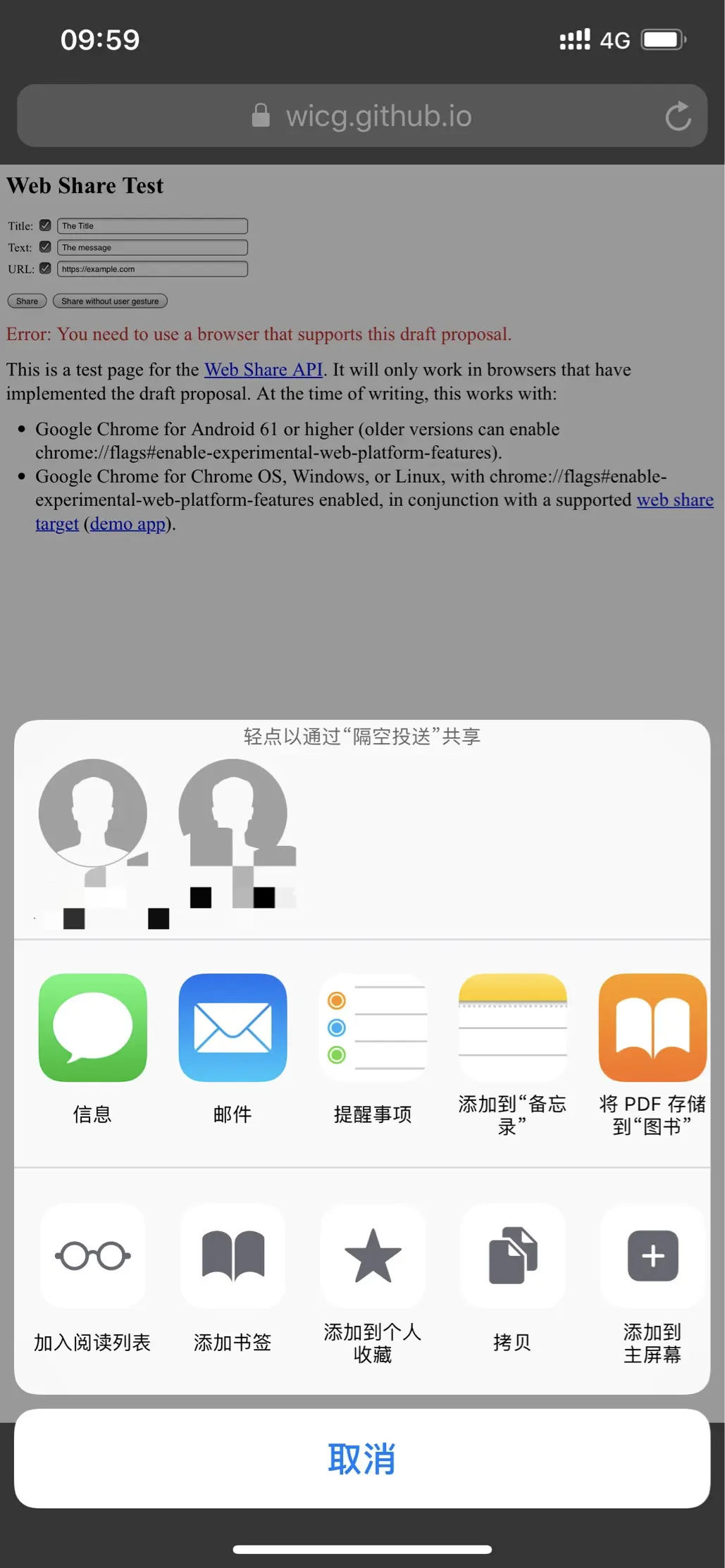Choose 添加书签 to bookmark page
725x1568 pixels.
tap(233, 1256)
